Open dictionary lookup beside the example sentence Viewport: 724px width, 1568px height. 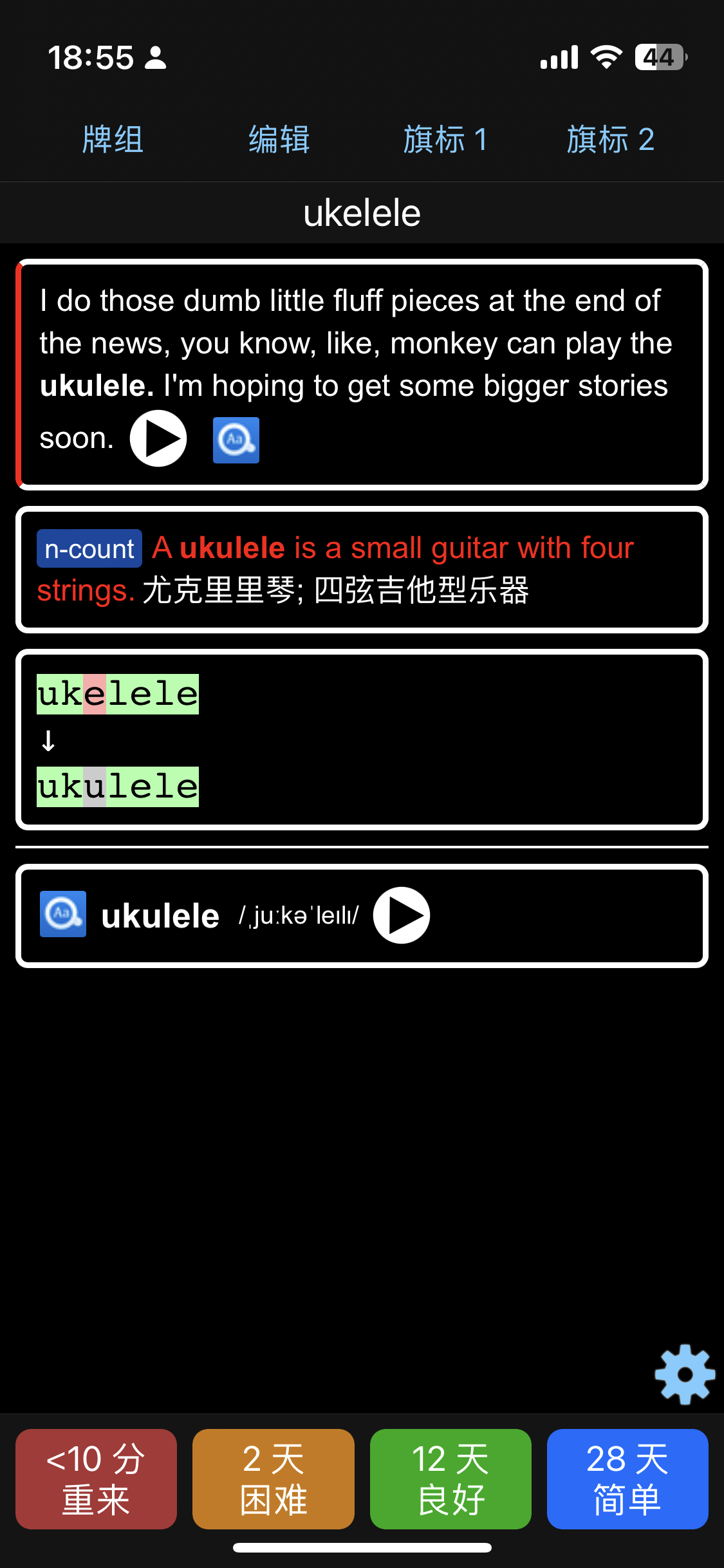(x=236, y=440)
